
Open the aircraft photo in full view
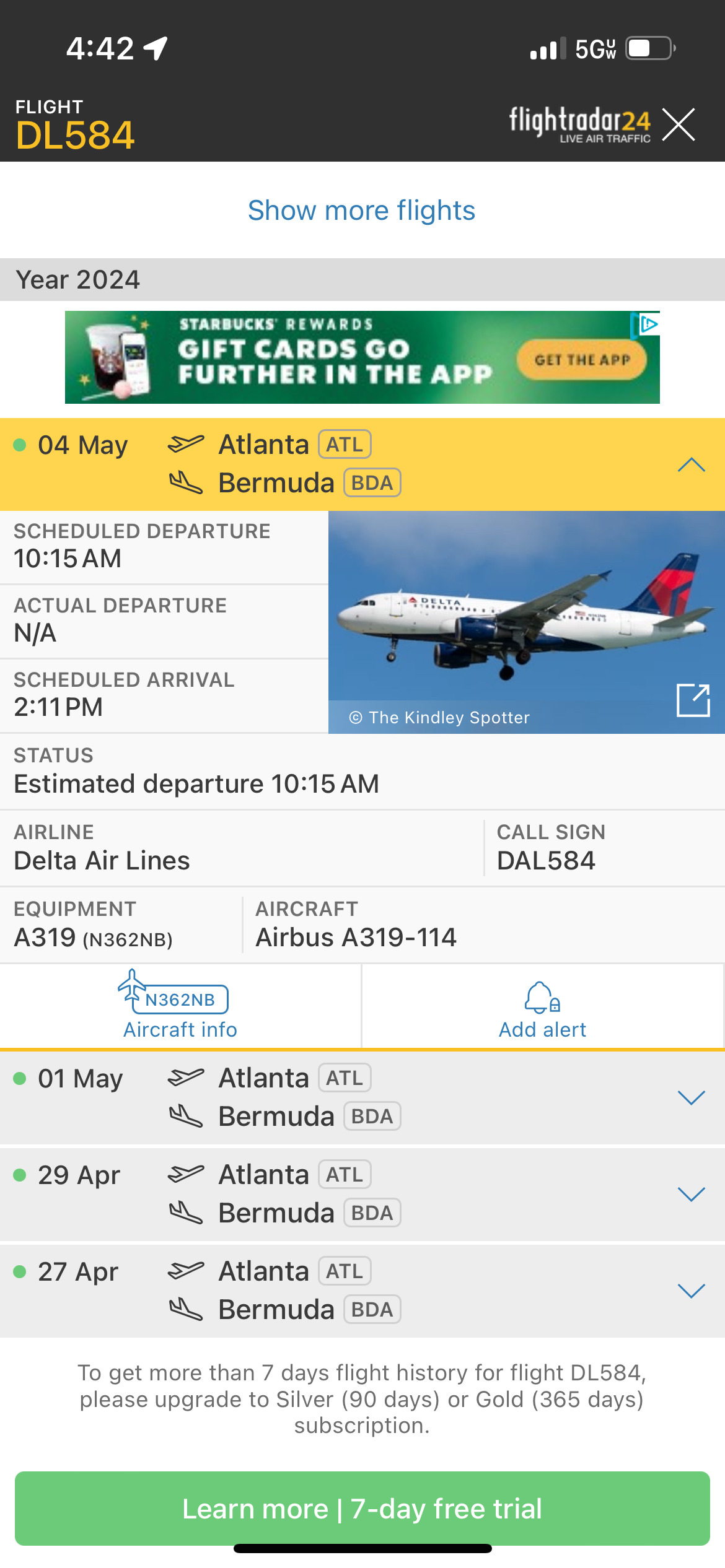coord(693,700)
